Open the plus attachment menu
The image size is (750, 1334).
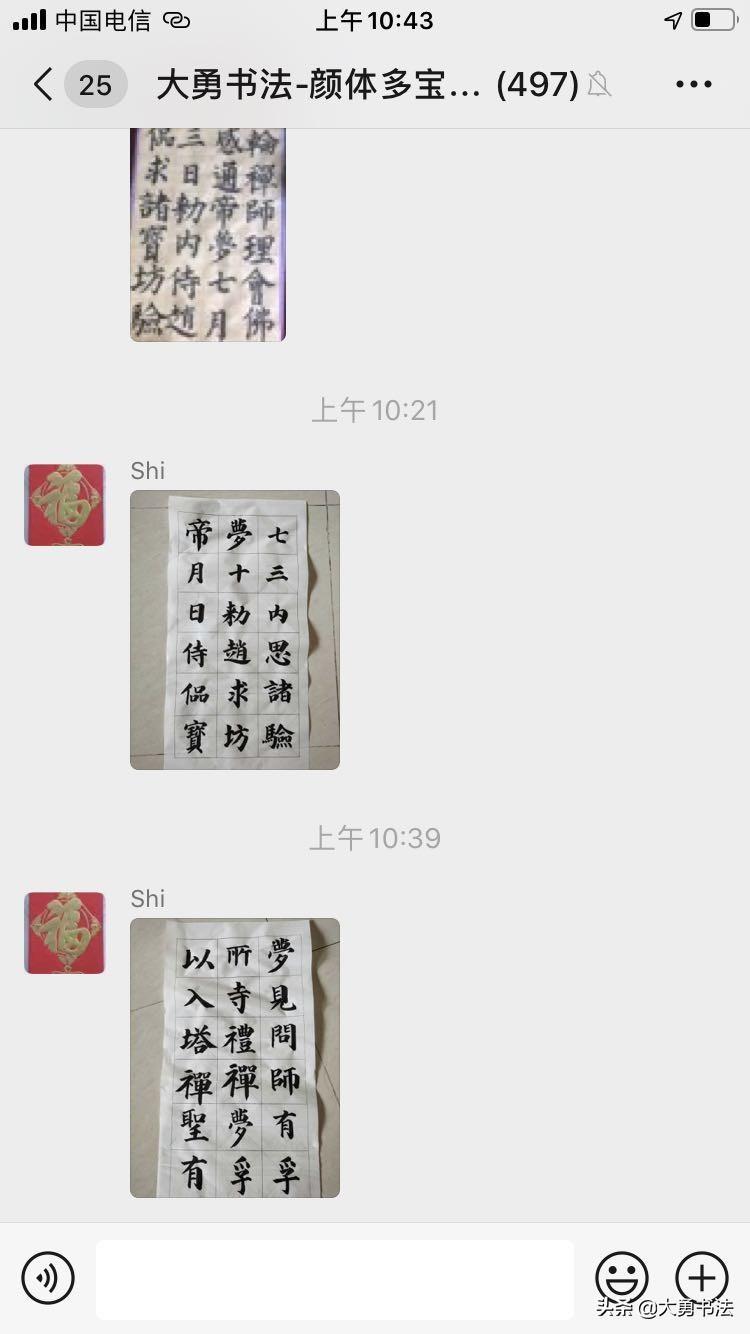[702, 1277]
